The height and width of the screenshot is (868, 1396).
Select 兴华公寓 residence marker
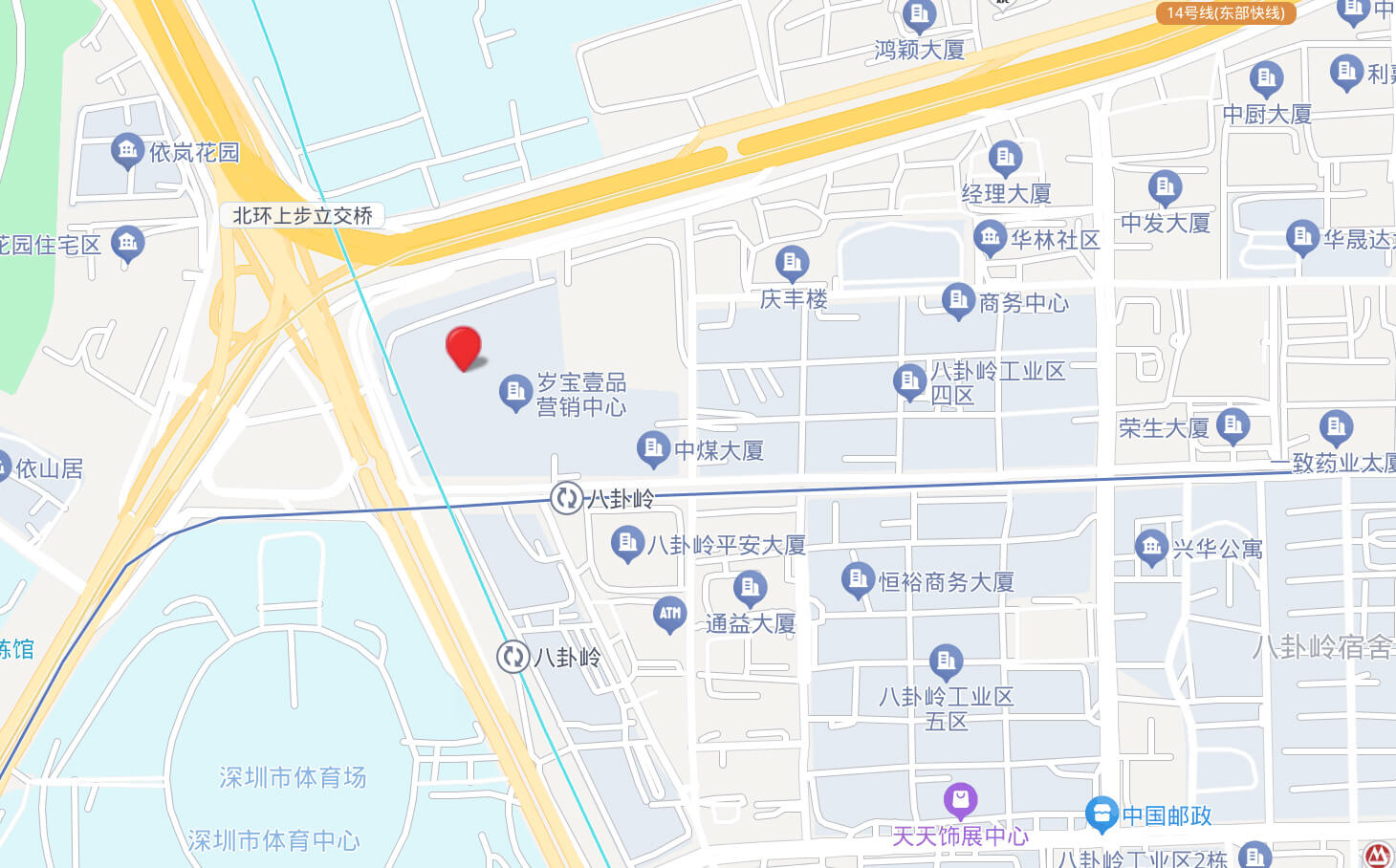tap(1151, 547)
